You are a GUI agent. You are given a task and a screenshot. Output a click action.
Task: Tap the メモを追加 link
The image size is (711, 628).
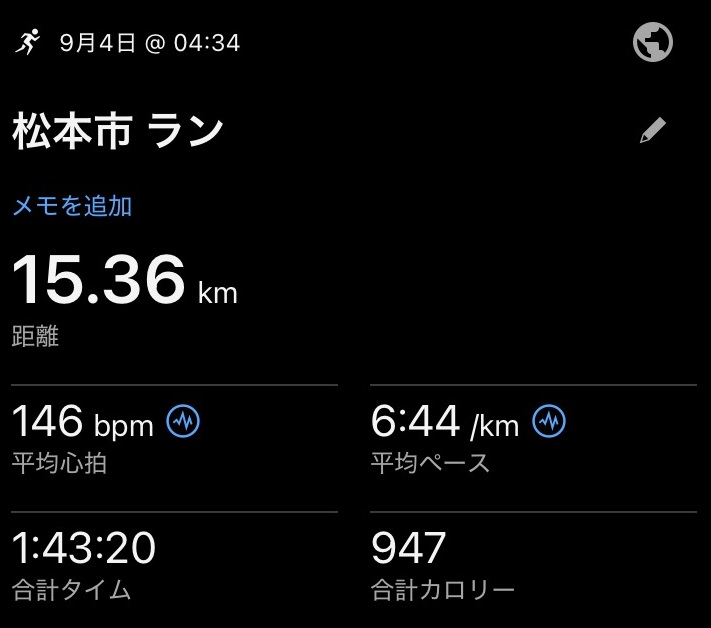click(72, 206)
